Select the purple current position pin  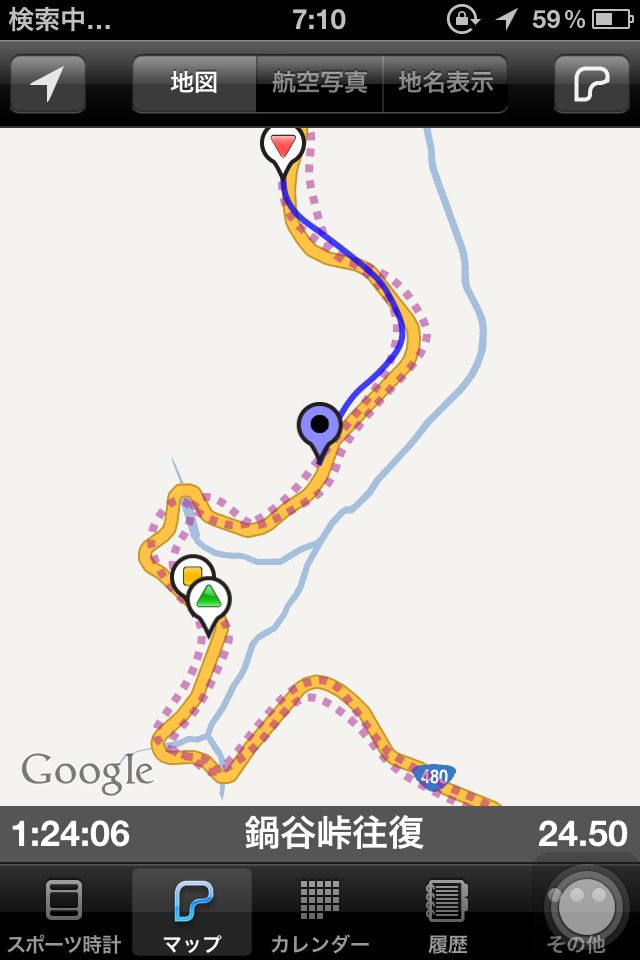320,426
